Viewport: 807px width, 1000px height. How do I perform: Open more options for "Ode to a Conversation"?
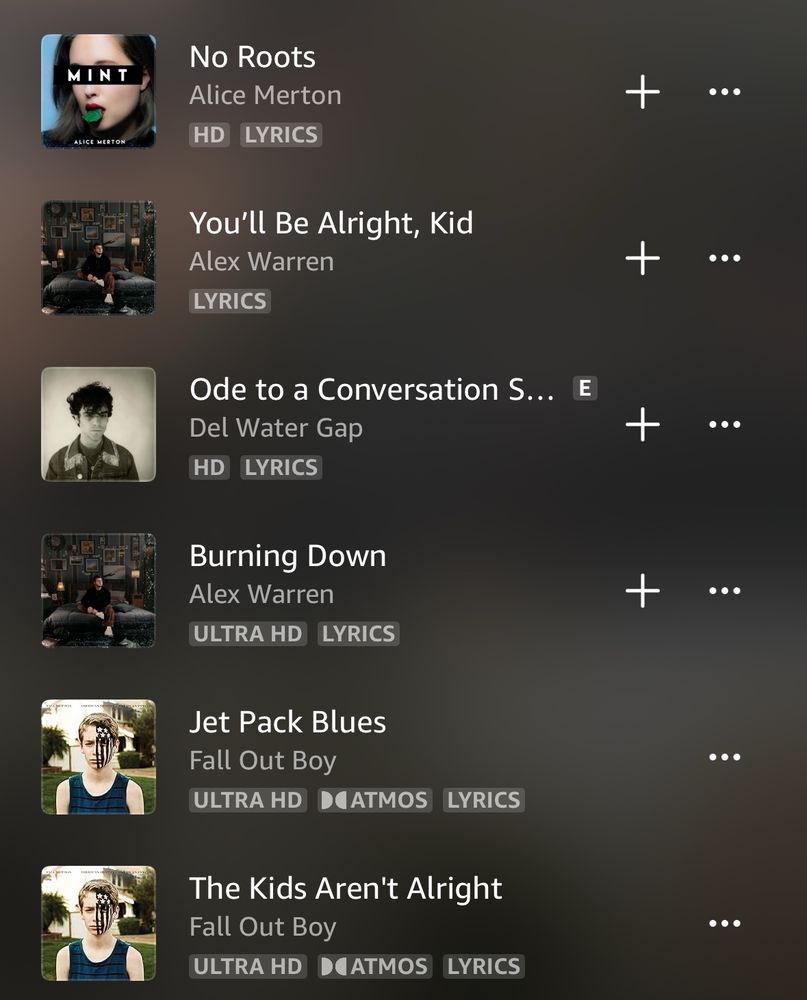tap(723, 424)
